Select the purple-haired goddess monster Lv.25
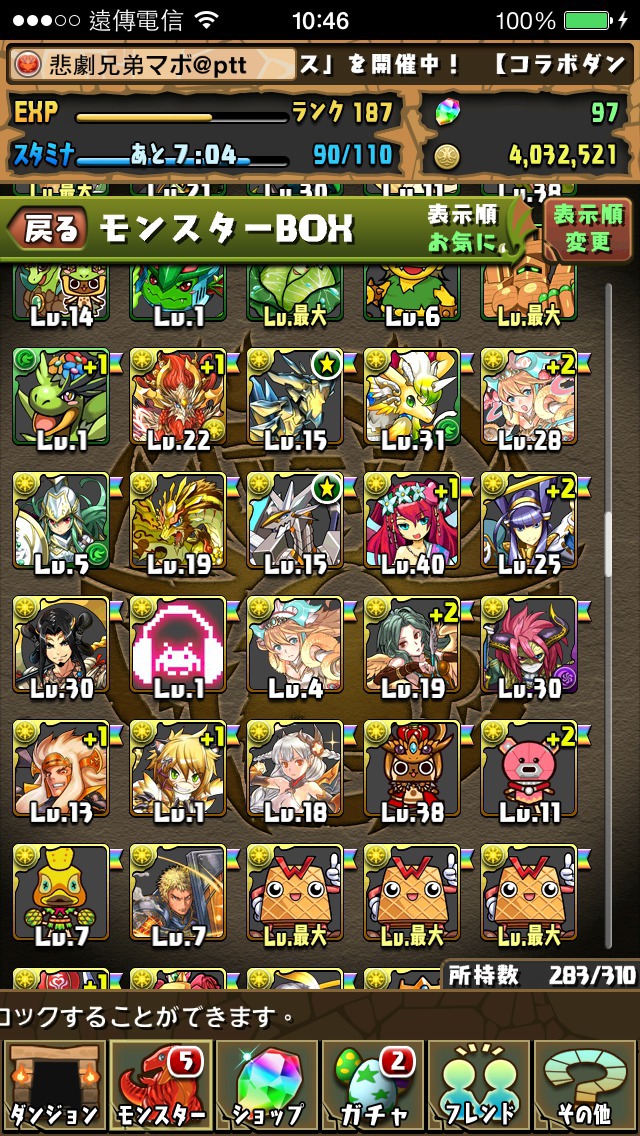640x1136 pixels. coord(530,522)
